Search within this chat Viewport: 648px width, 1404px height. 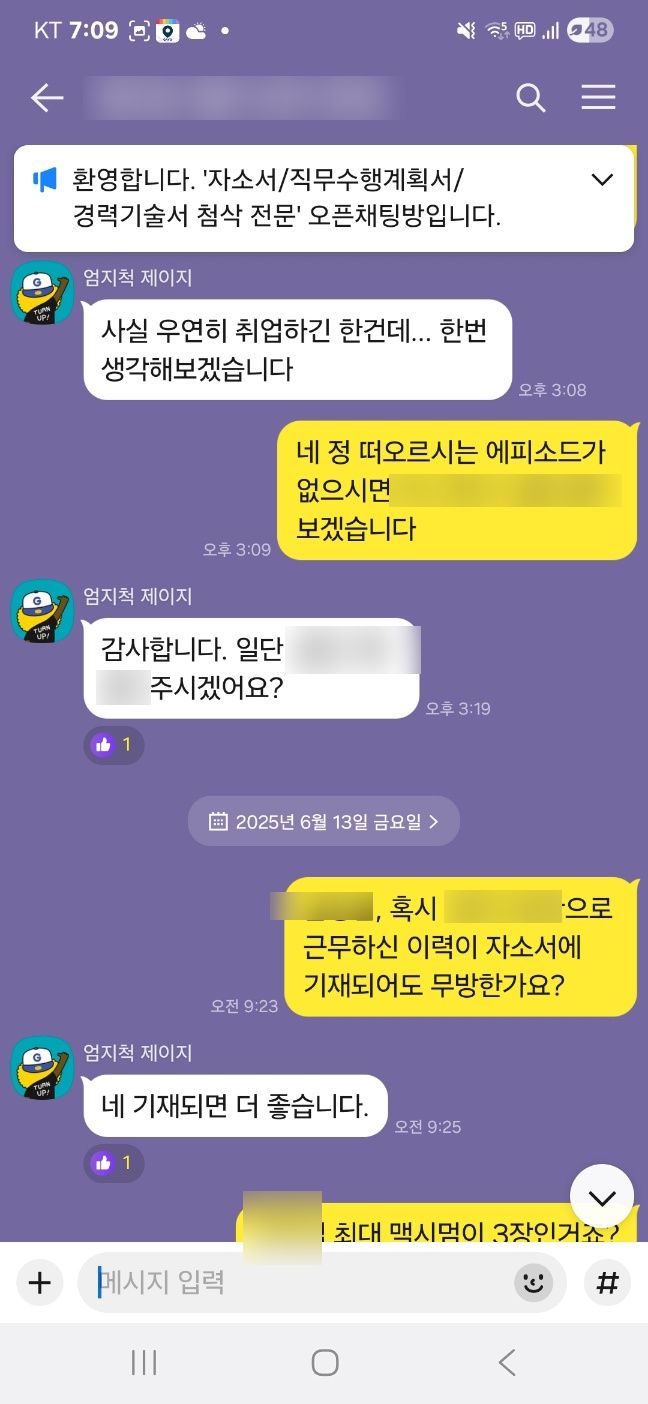(x=530, y=97)
